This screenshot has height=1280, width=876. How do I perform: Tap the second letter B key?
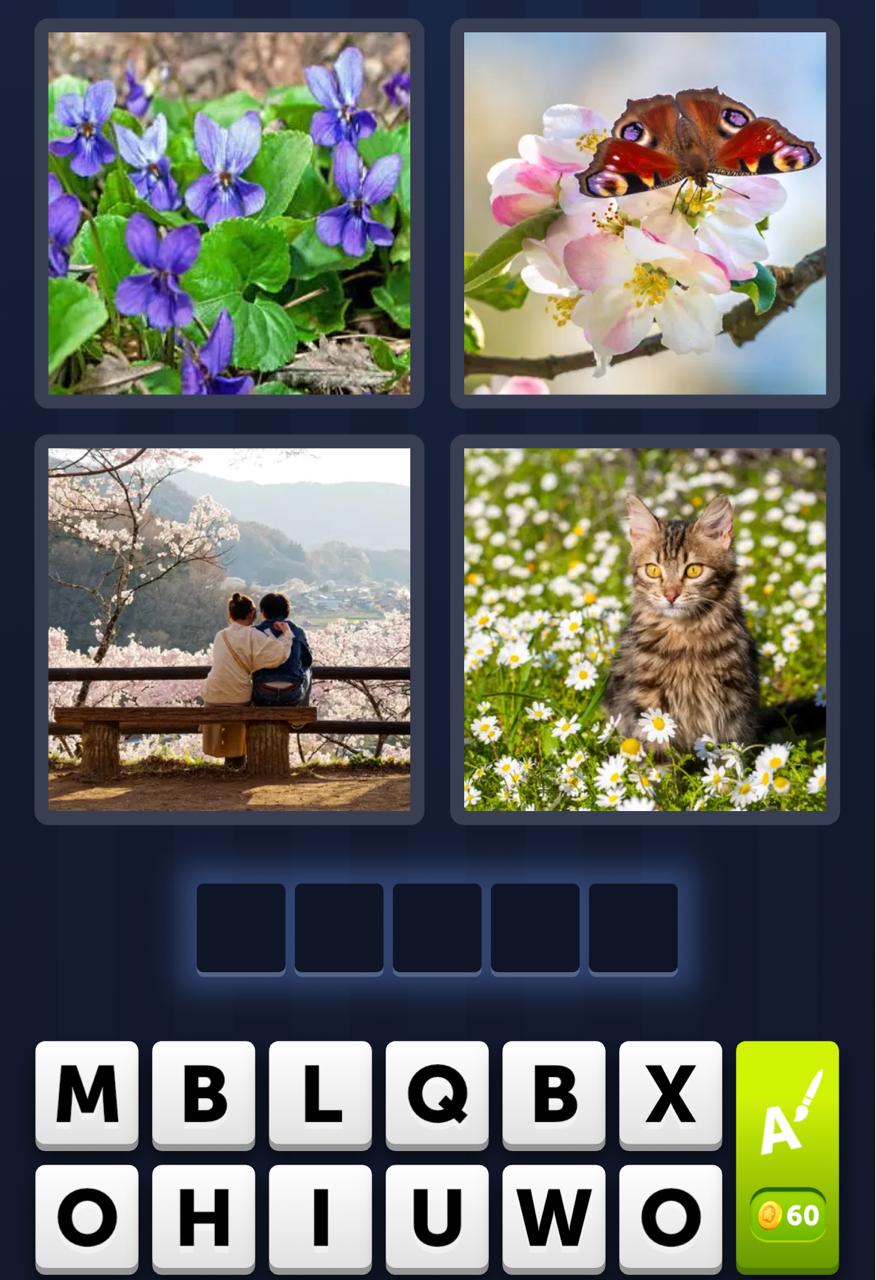(x=553, y=1095)
